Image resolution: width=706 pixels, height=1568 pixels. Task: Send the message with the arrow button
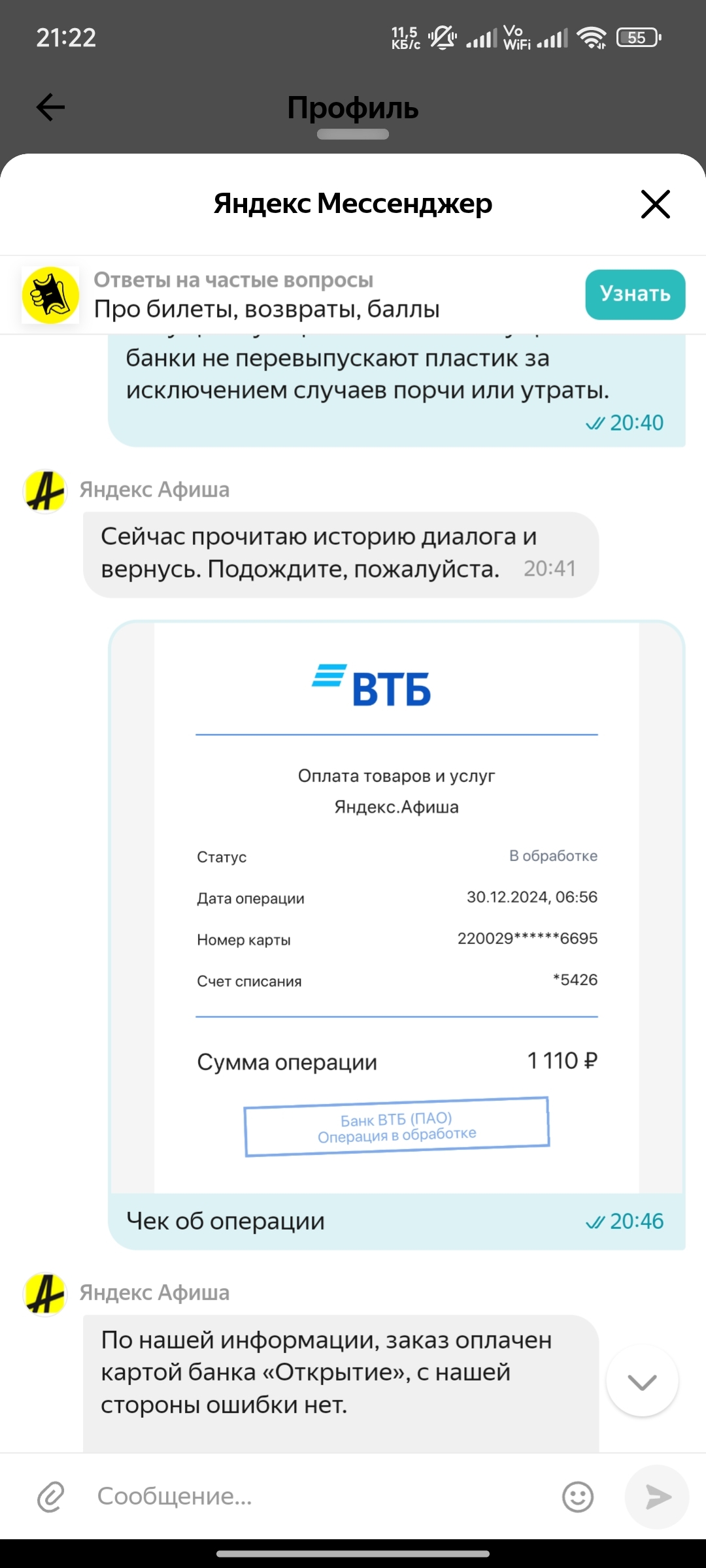click(657, 1497)
